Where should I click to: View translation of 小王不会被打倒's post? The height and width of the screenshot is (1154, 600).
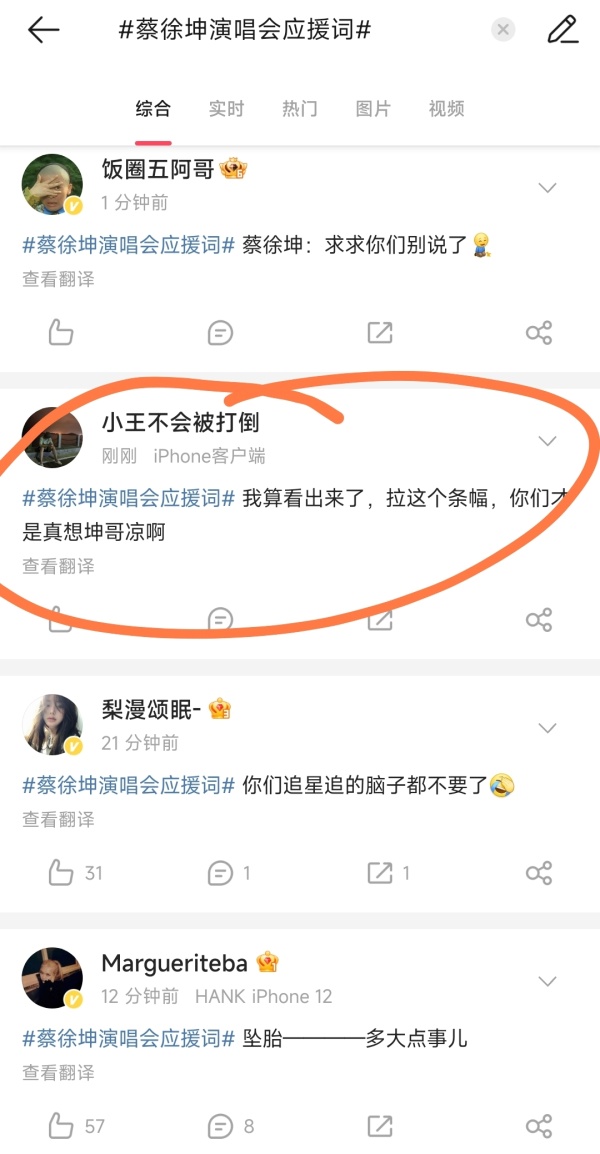pos(58,566)
